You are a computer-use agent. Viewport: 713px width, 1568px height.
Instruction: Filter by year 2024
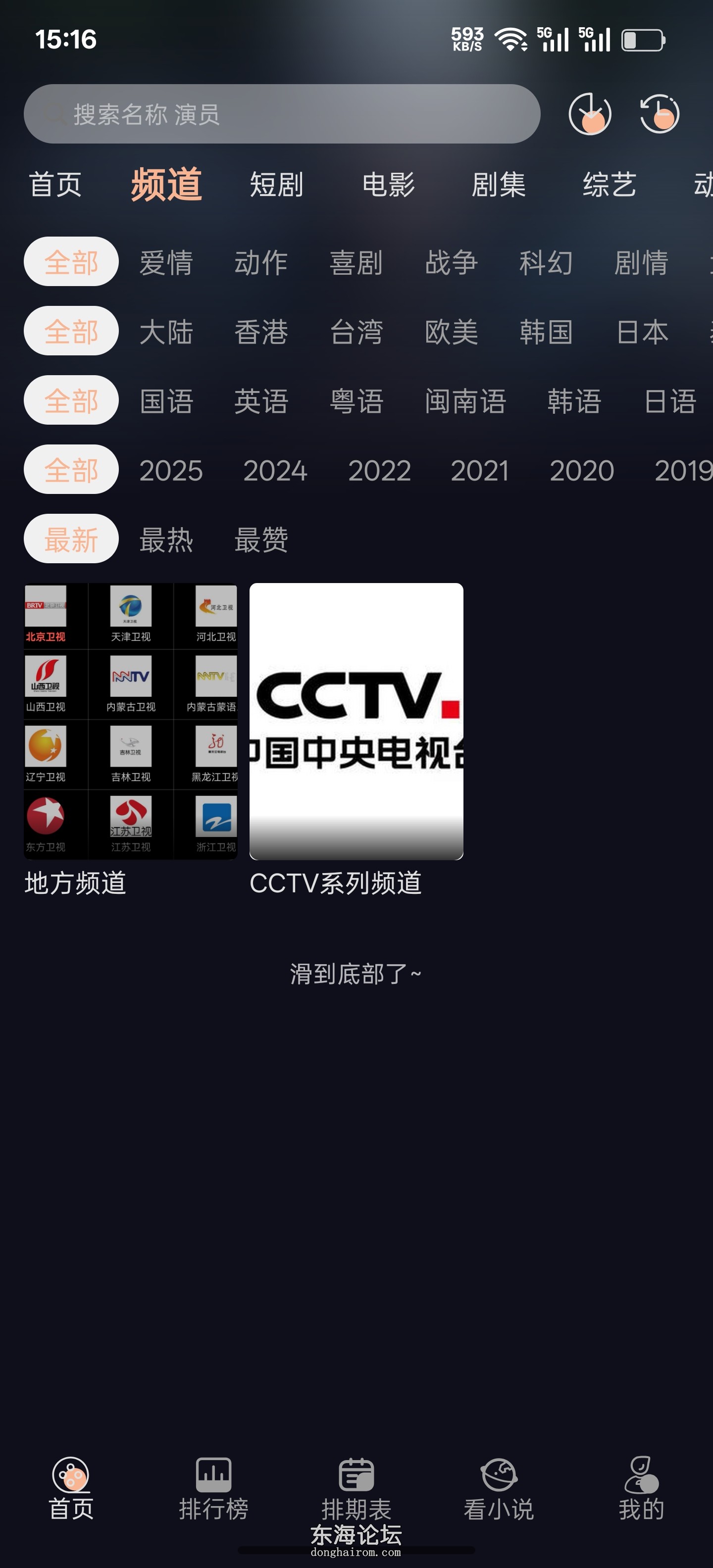[275, 471]
